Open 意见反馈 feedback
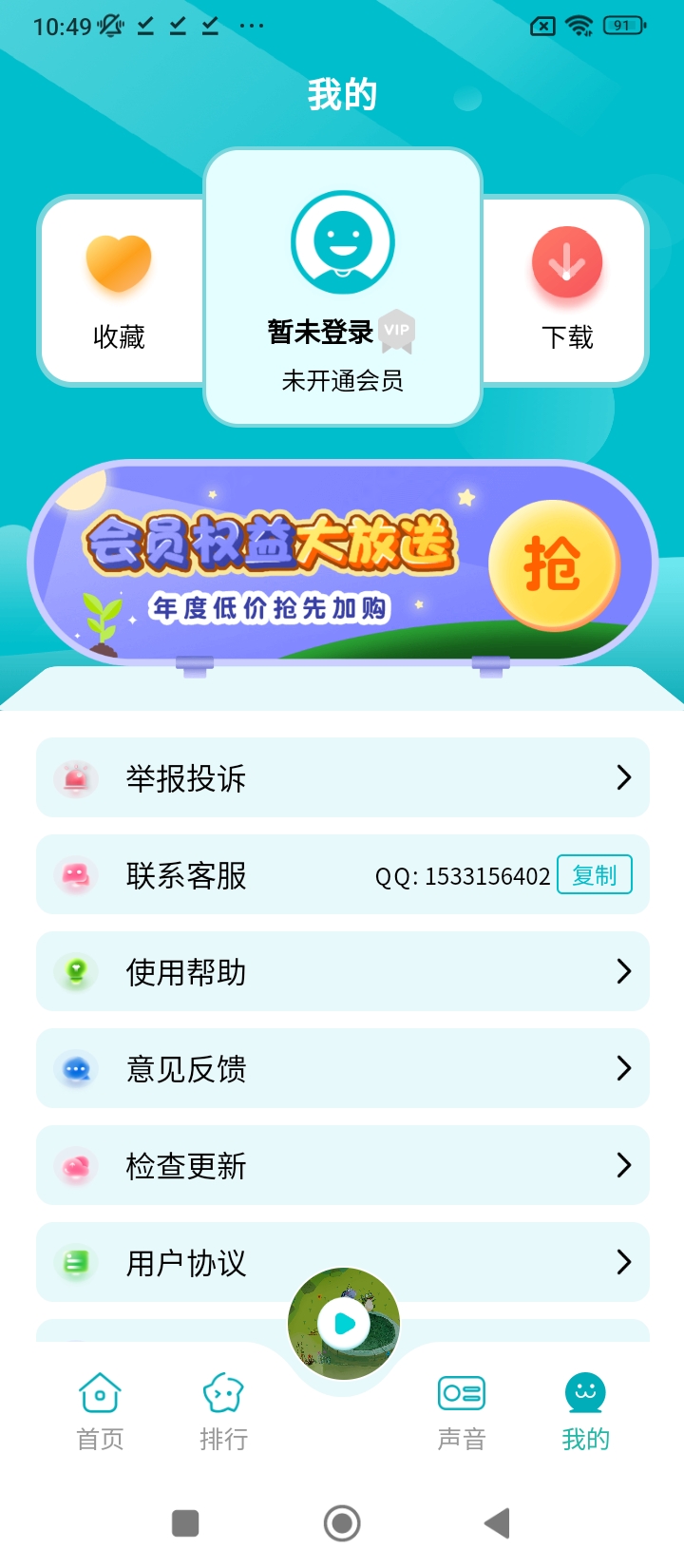Image resolution: width=684 pixels, height=1568 pixels. 342,1069
